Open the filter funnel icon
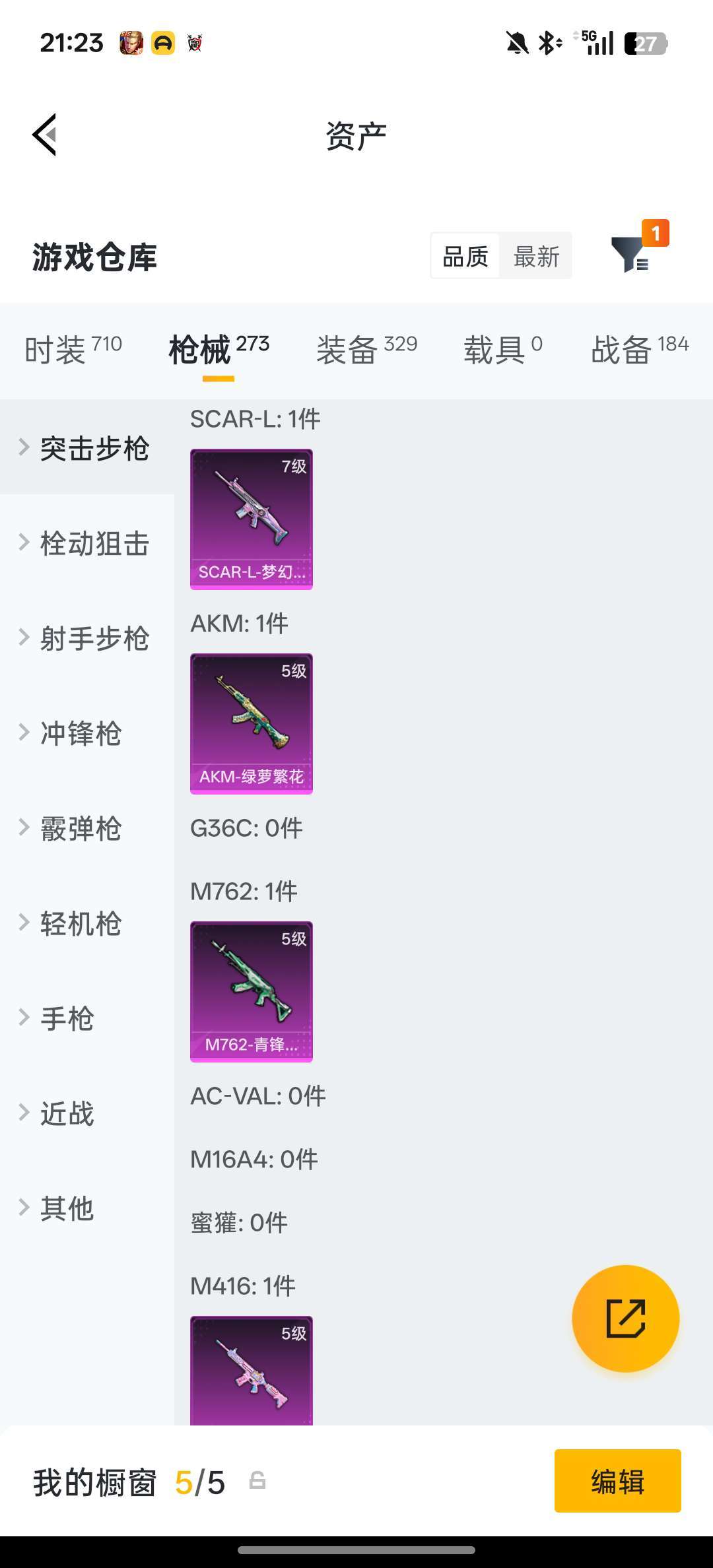 tap(630, 255)
